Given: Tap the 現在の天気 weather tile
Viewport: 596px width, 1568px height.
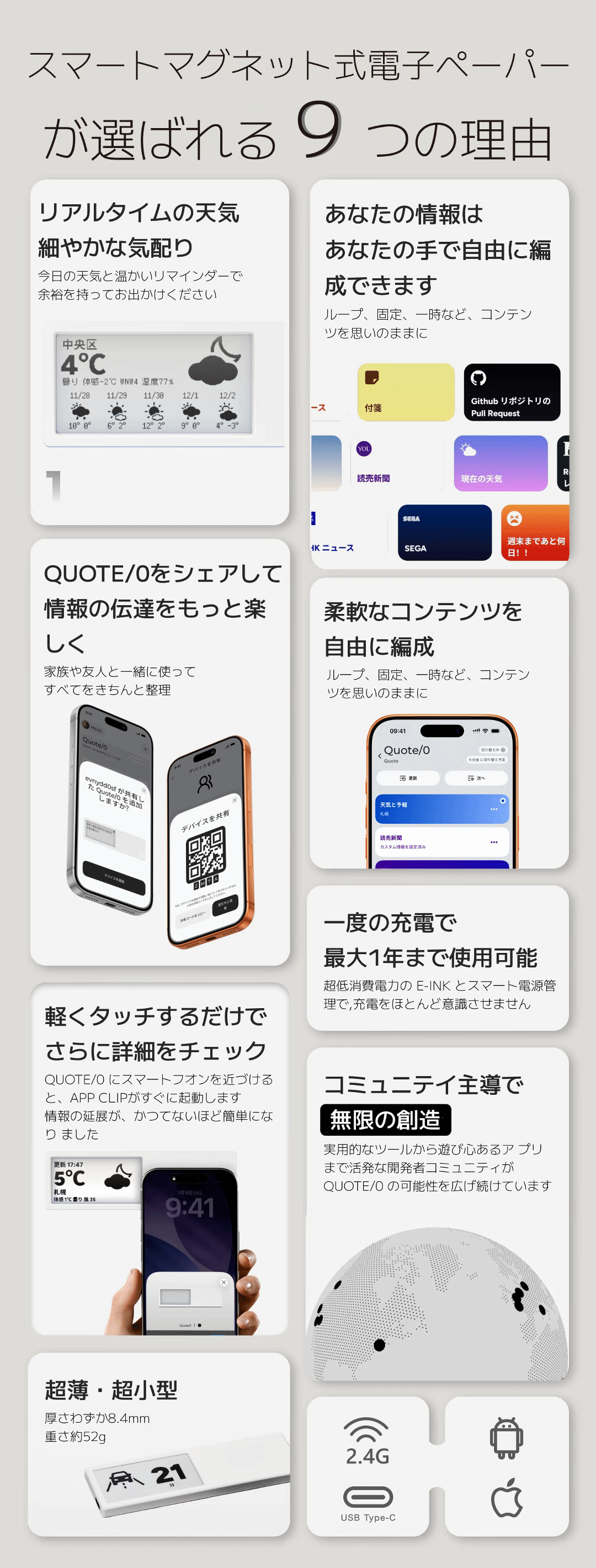Looking at the screenshot, I should [x=501, y=463].
